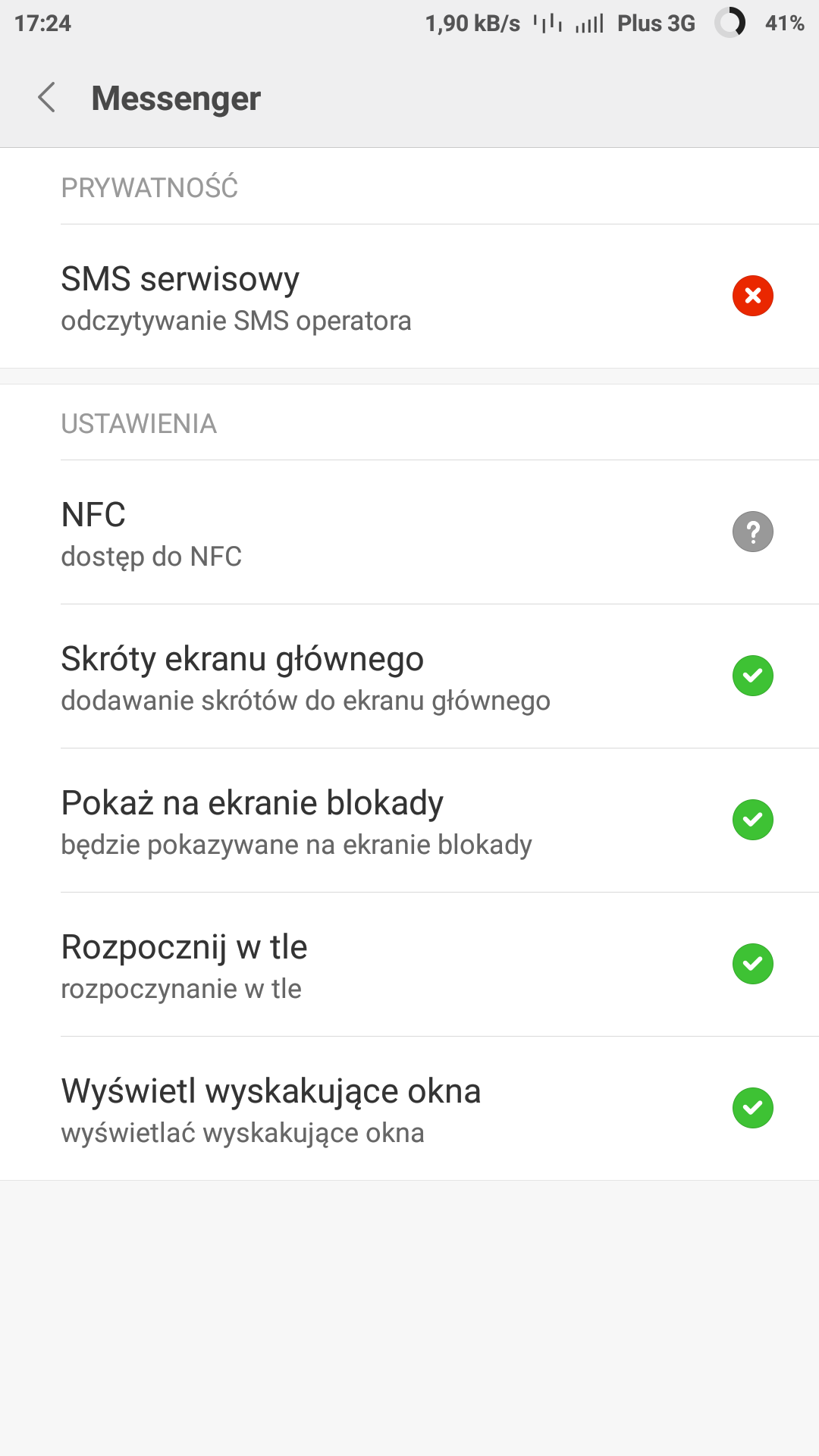This screenshot has height=1456, width=819.
Task: Go back from Messenger permissions
Action: point(47,98)
